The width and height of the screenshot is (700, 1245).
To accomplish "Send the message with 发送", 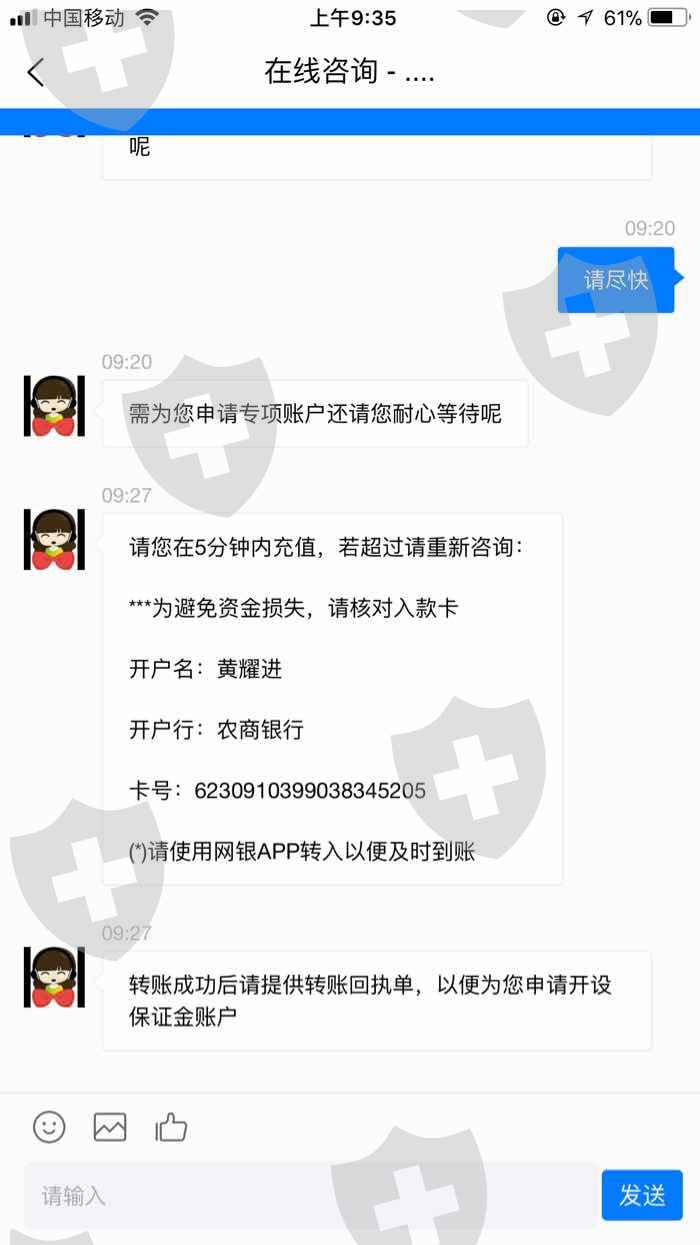I will 642,1195.
